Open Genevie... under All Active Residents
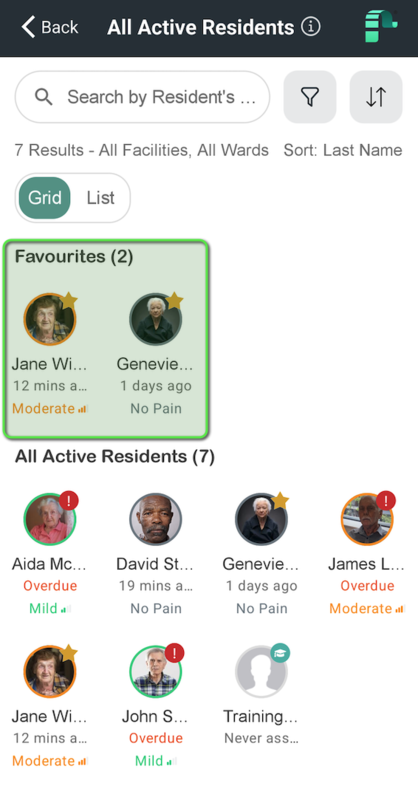 261,553
